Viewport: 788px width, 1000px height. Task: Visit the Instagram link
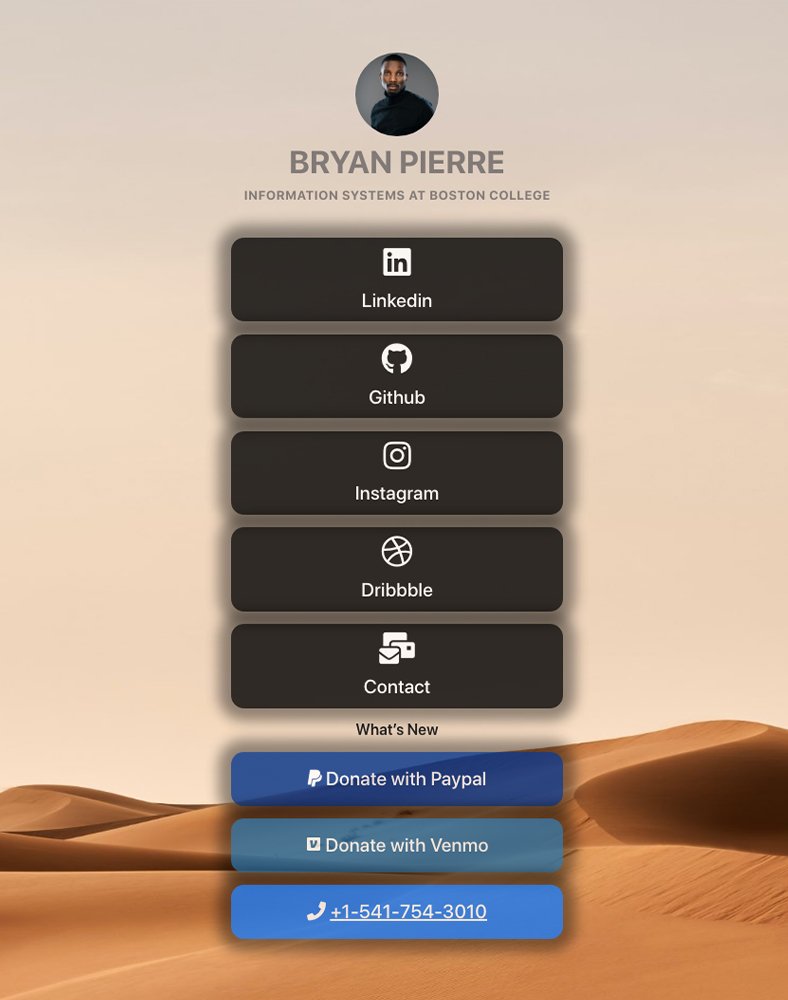396,473
